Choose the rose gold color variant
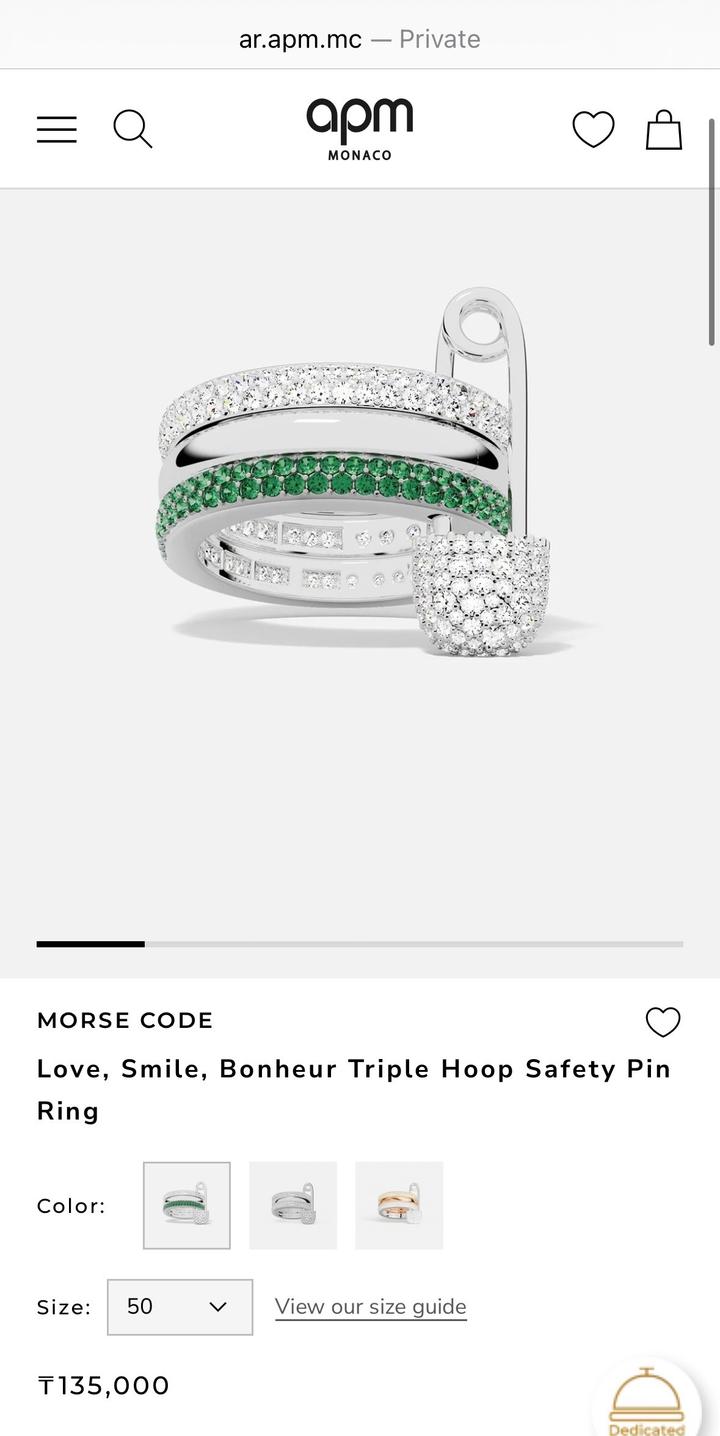This screenshot has height=1436, width=720. 399,1205
